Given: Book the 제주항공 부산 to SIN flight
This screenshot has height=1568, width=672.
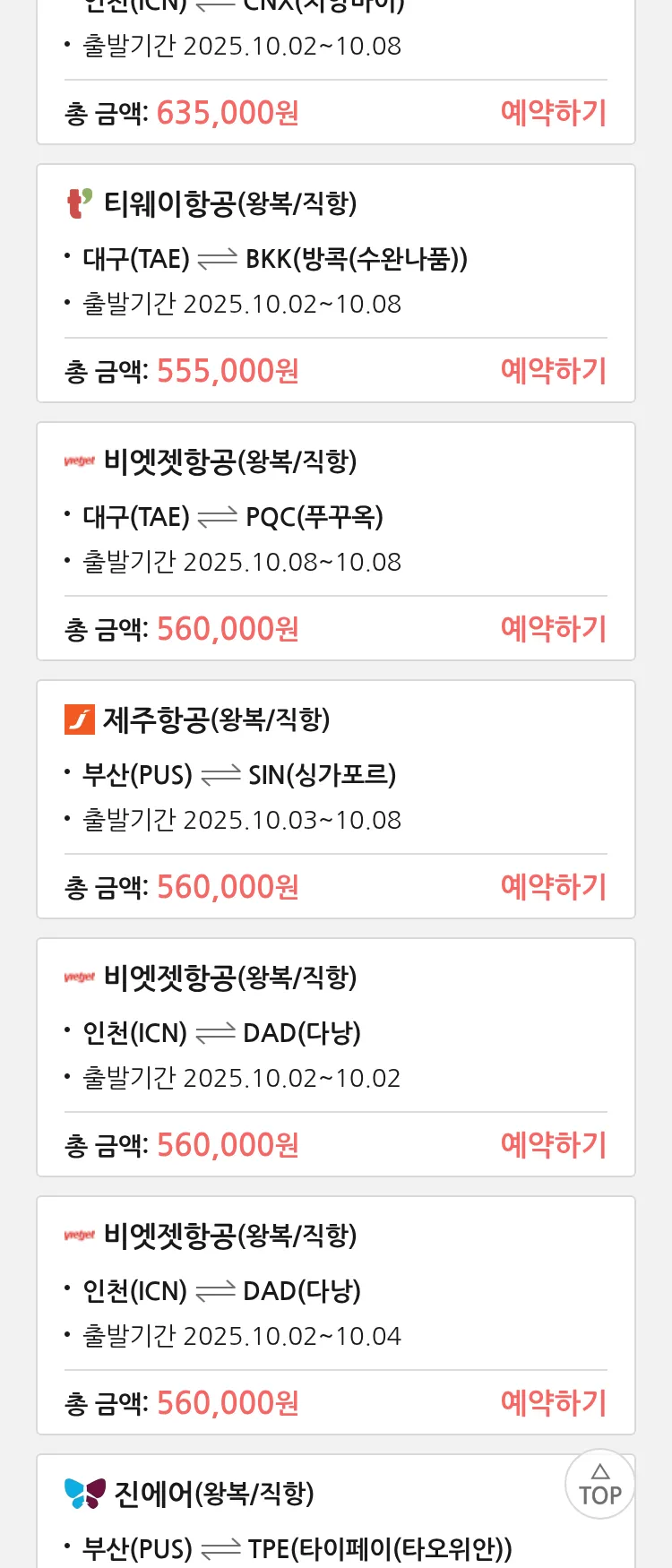Looking at the screenshot, I should click(553, 887).
